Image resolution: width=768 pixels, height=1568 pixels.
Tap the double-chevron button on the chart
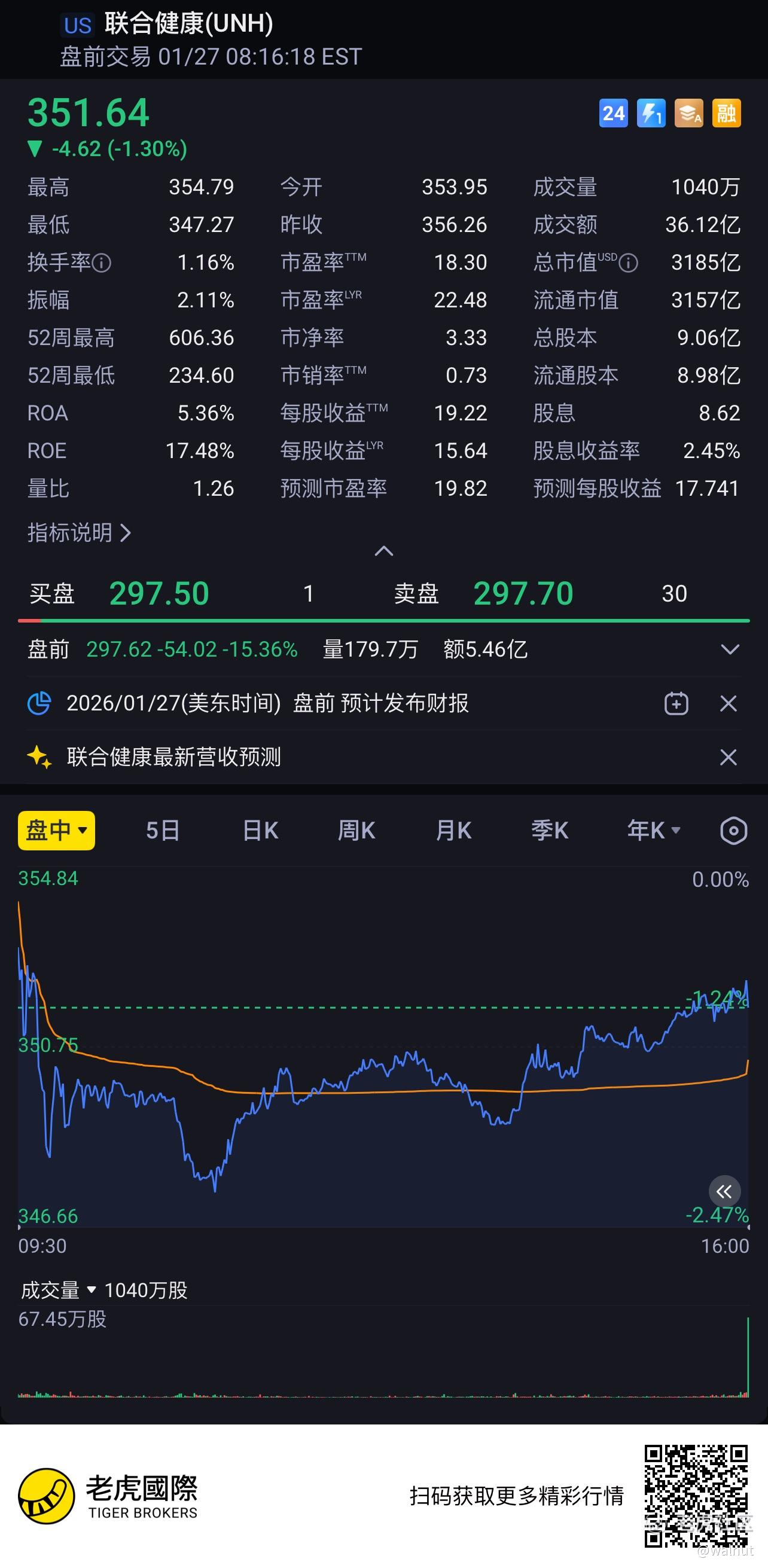click(724, 1191)
